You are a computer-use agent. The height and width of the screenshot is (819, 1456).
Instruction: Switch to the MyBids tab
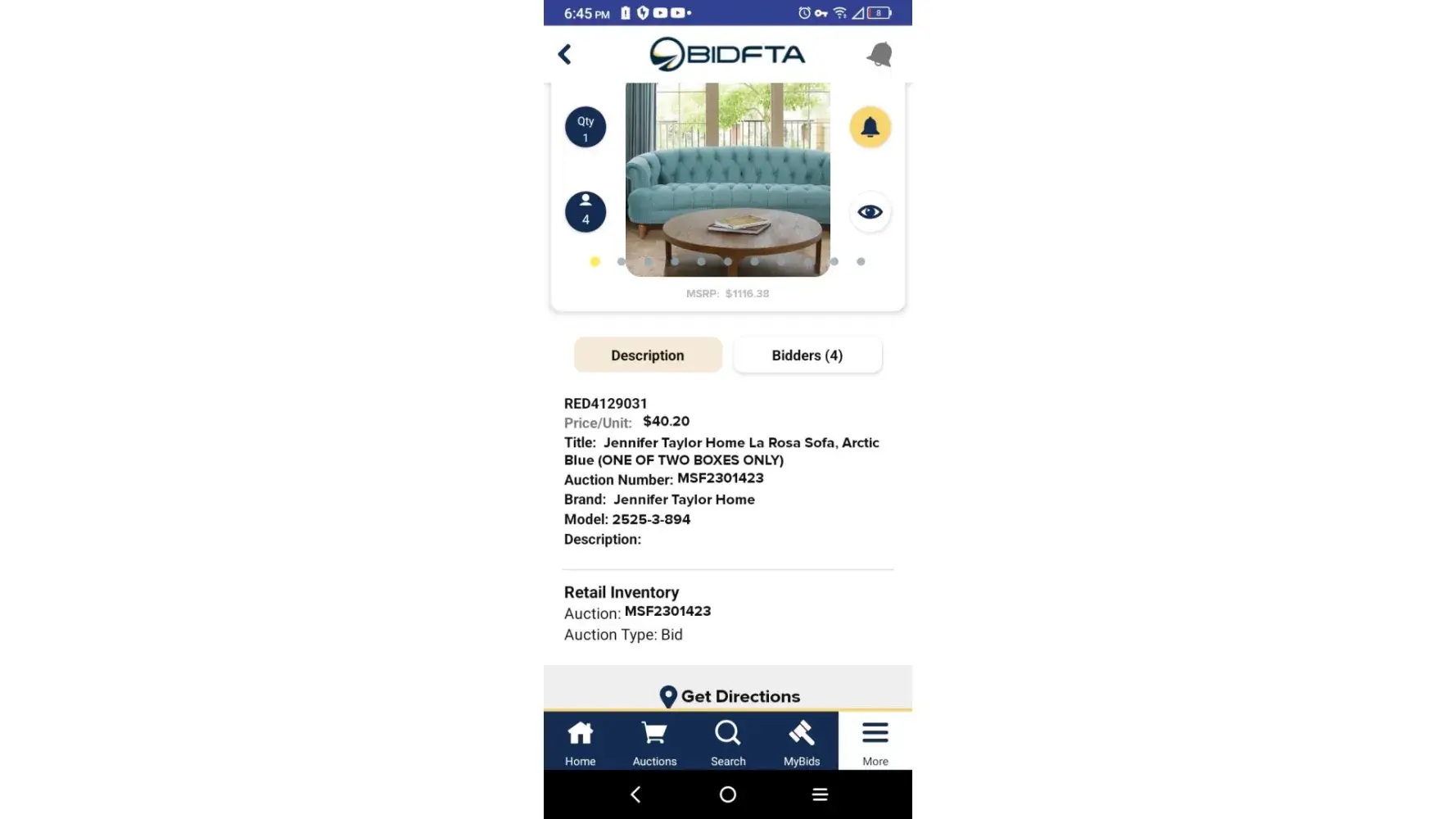pos(801,742)
